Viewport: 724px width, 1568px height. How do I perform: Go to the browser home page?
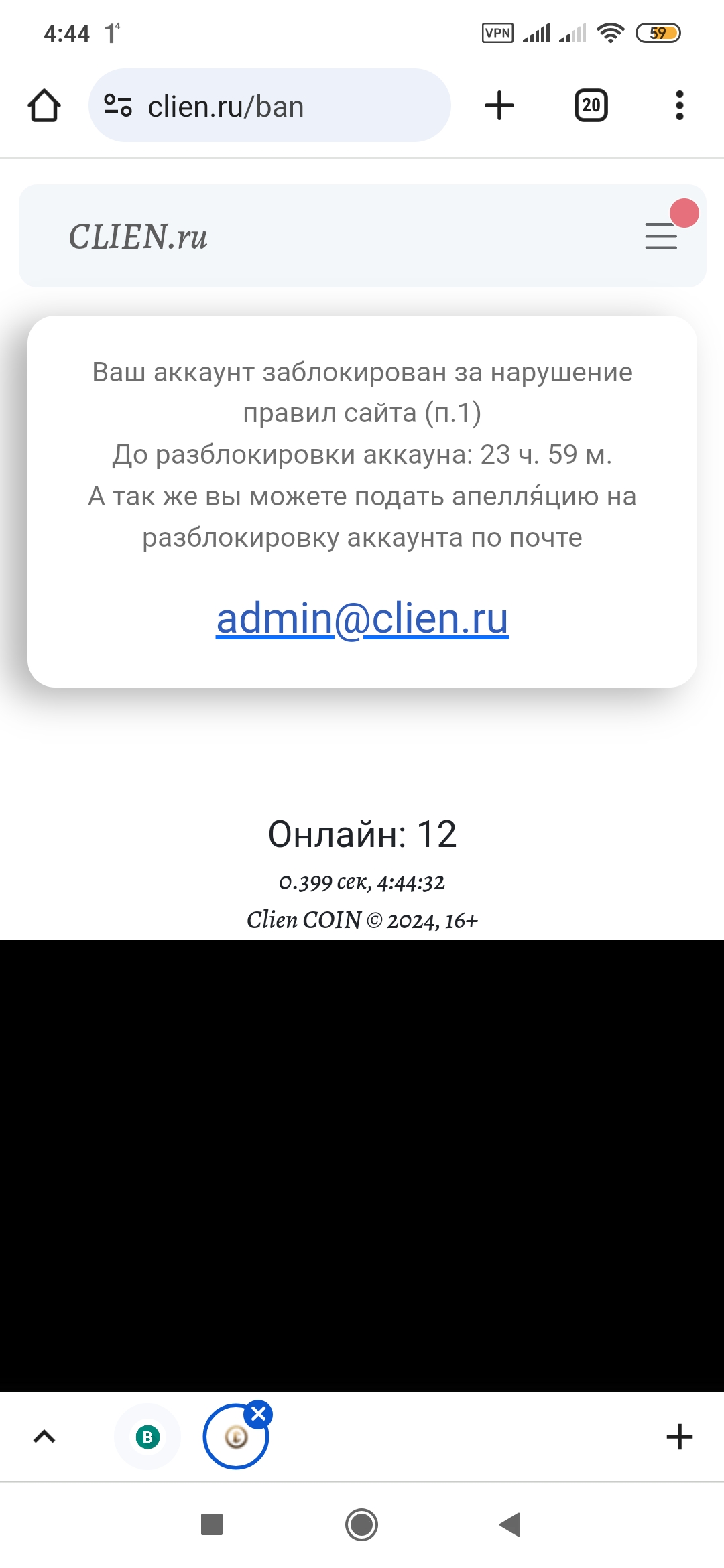pos(44,106)
